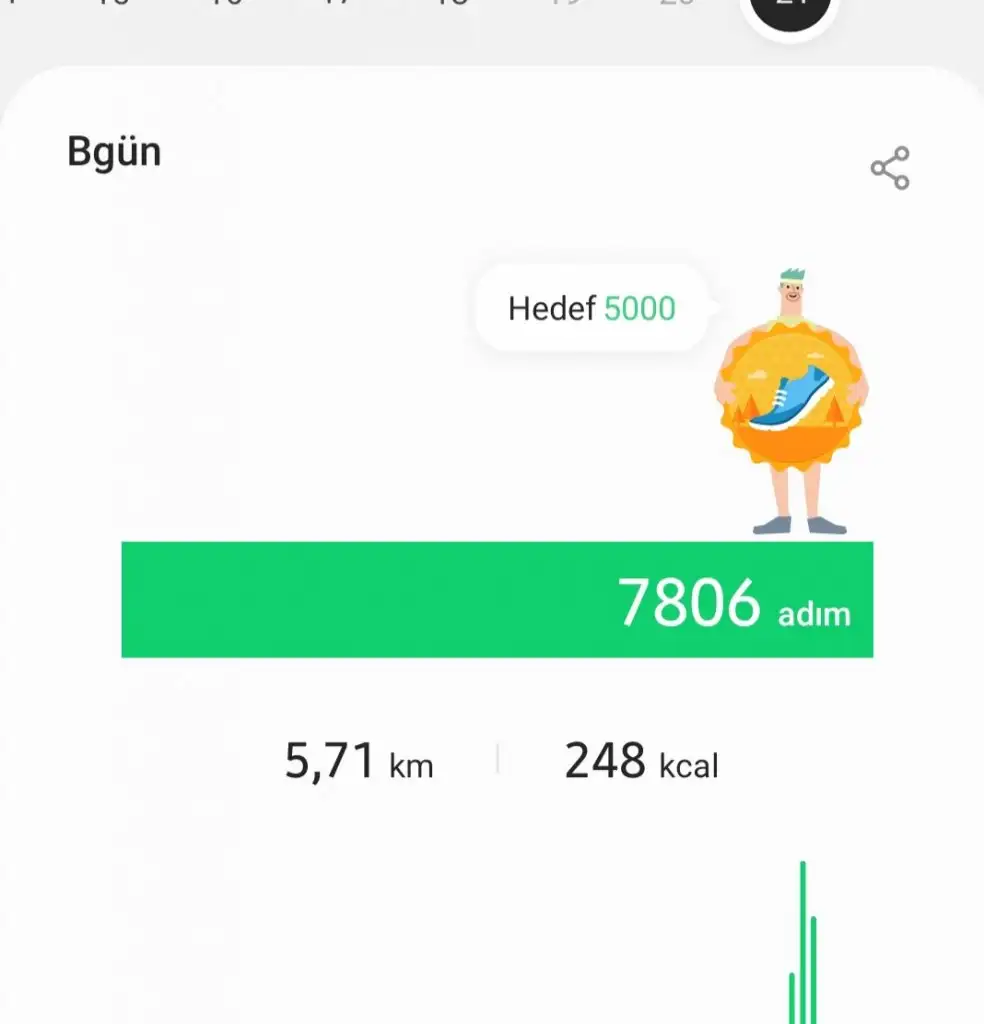Expand the Bgün daily summary section
984x1024 pixels.
coord(115,151)
